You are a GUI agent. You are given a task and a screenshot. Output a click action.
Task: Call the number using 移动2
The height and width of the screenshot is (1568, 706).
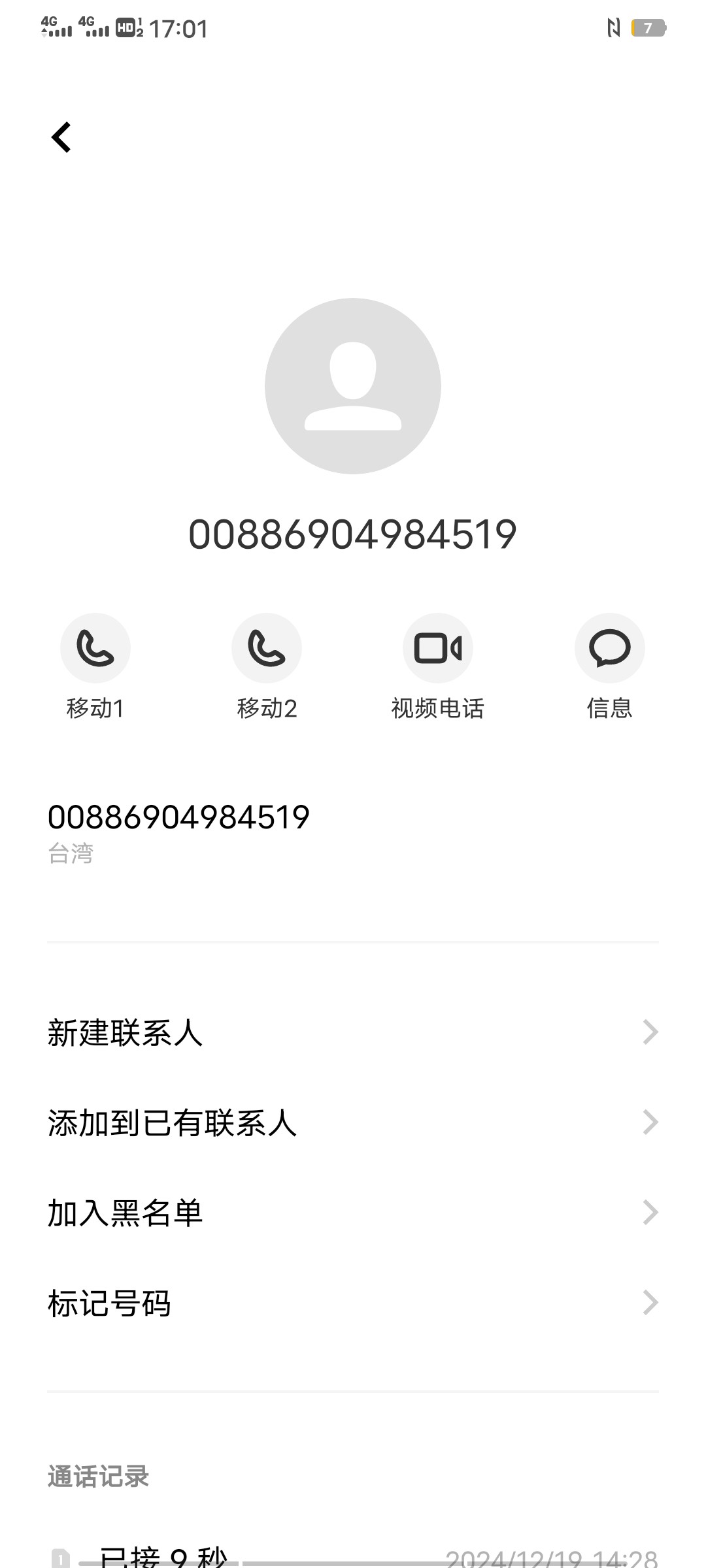click(267, 648)
